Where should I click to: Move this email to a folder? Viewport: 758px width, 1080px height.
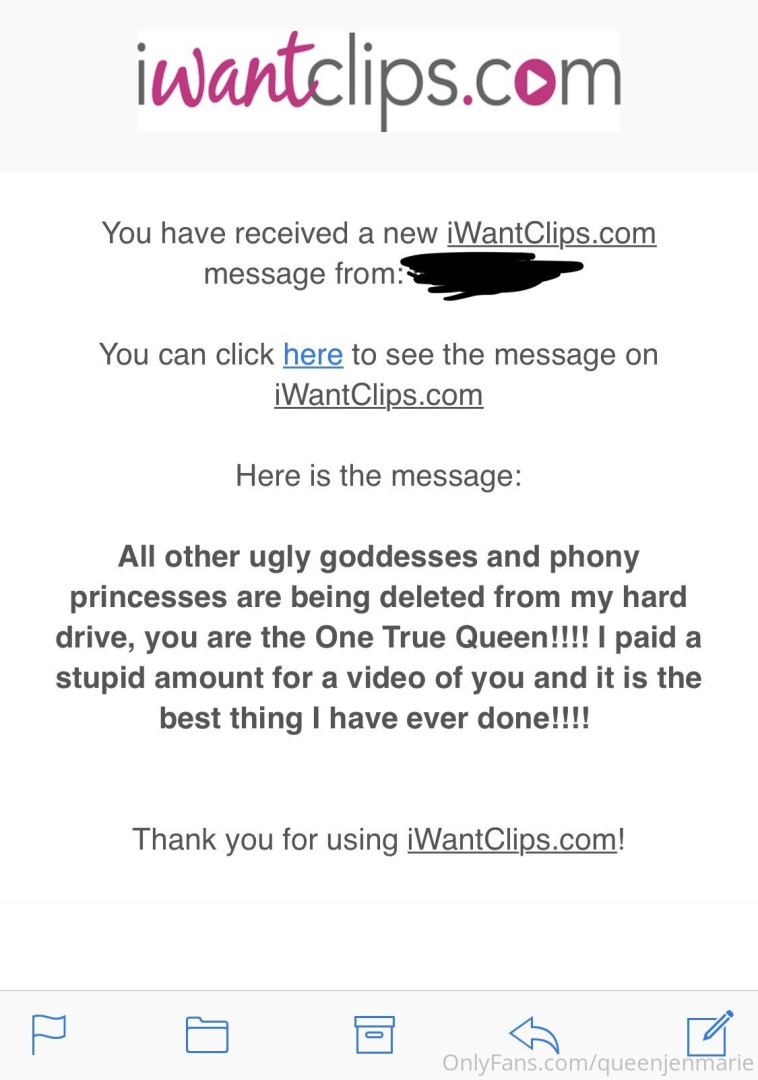(207, 1034)
